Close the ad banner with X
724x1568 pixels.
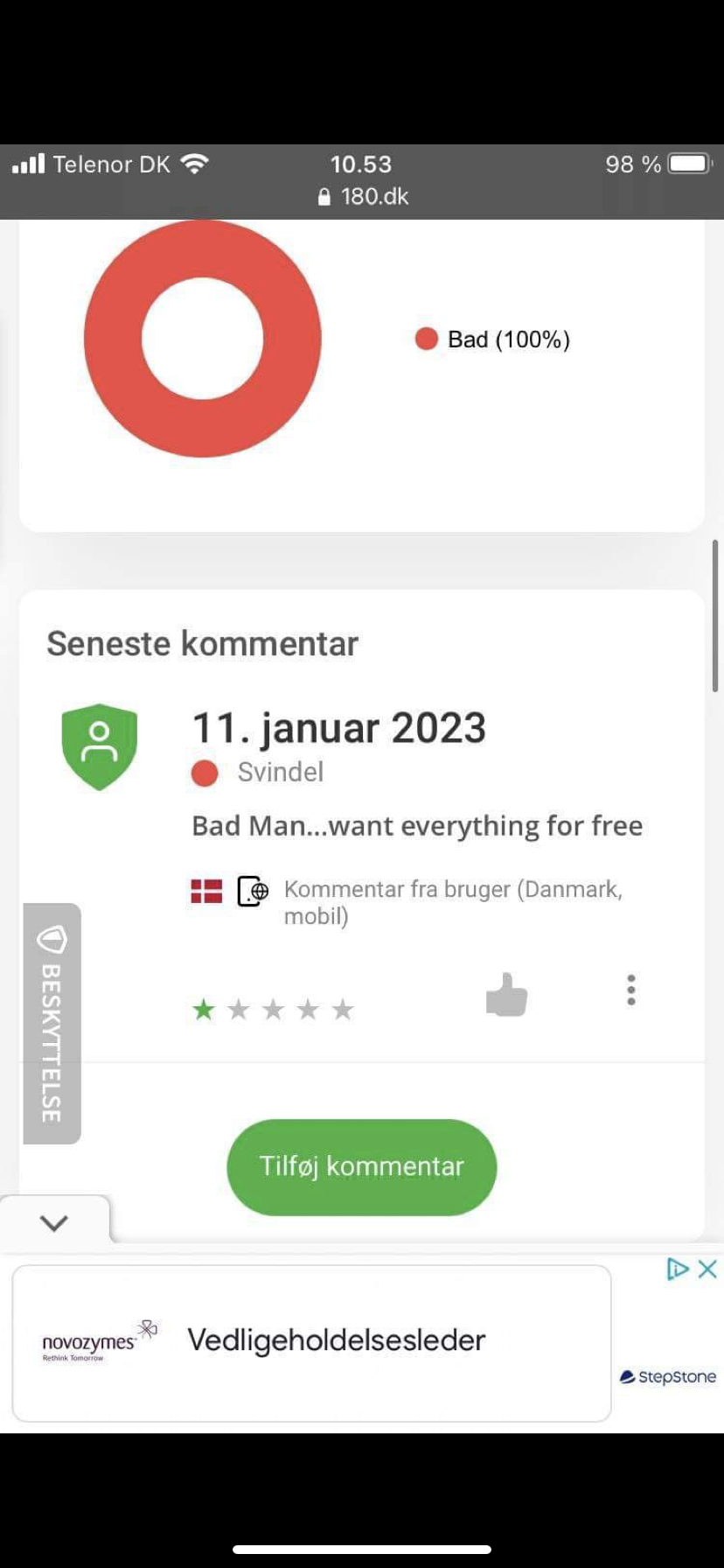[707, 1269]
